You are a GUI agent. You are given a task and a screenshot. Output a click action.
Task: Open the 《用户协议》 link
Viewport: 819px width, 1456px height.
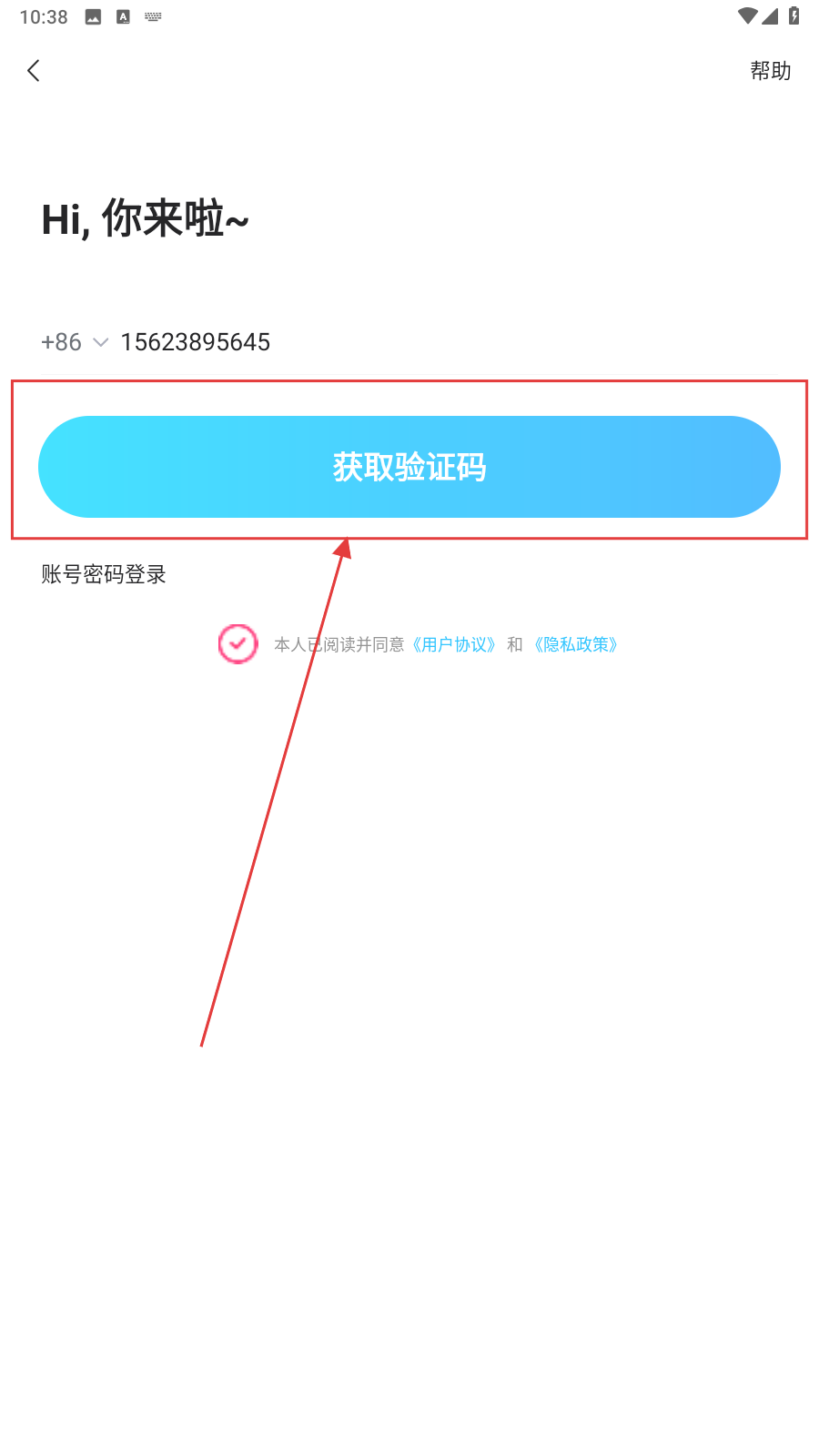pyautogui.click(x=454, y=644)
